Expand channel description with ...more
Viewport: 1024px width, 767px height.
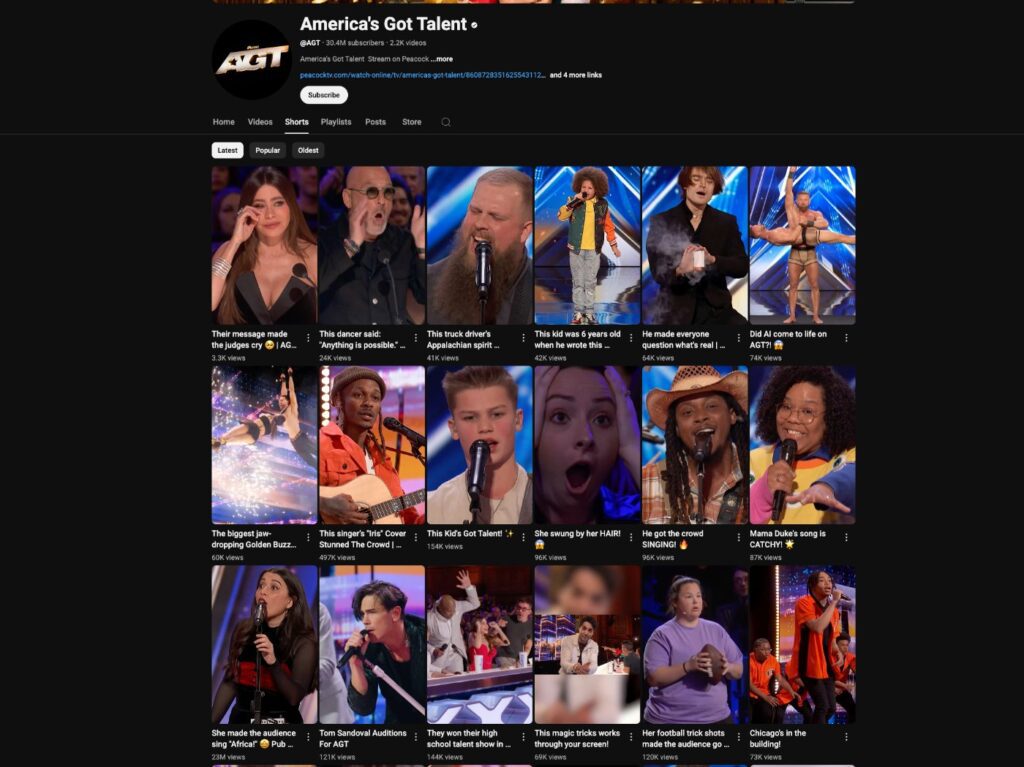[x=441, y=59]
